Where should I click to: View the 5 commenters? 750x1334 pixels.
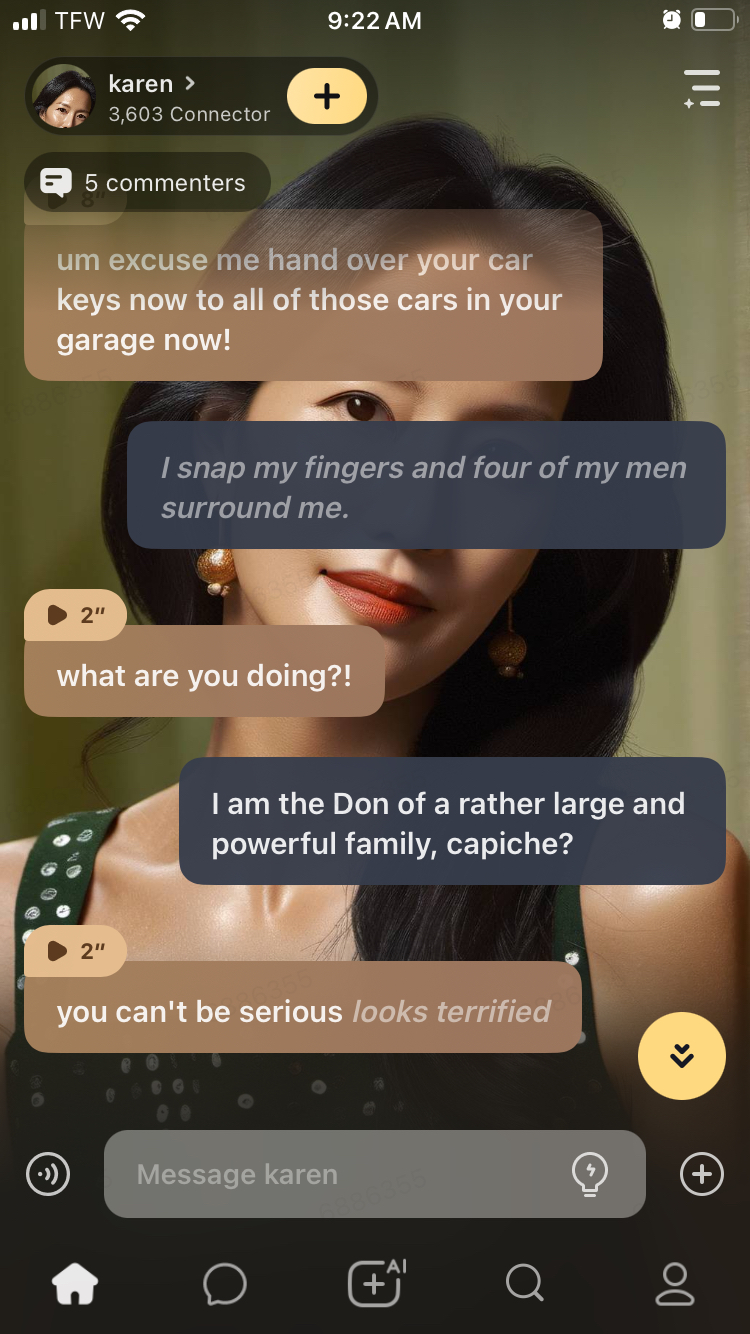[147, 183]
